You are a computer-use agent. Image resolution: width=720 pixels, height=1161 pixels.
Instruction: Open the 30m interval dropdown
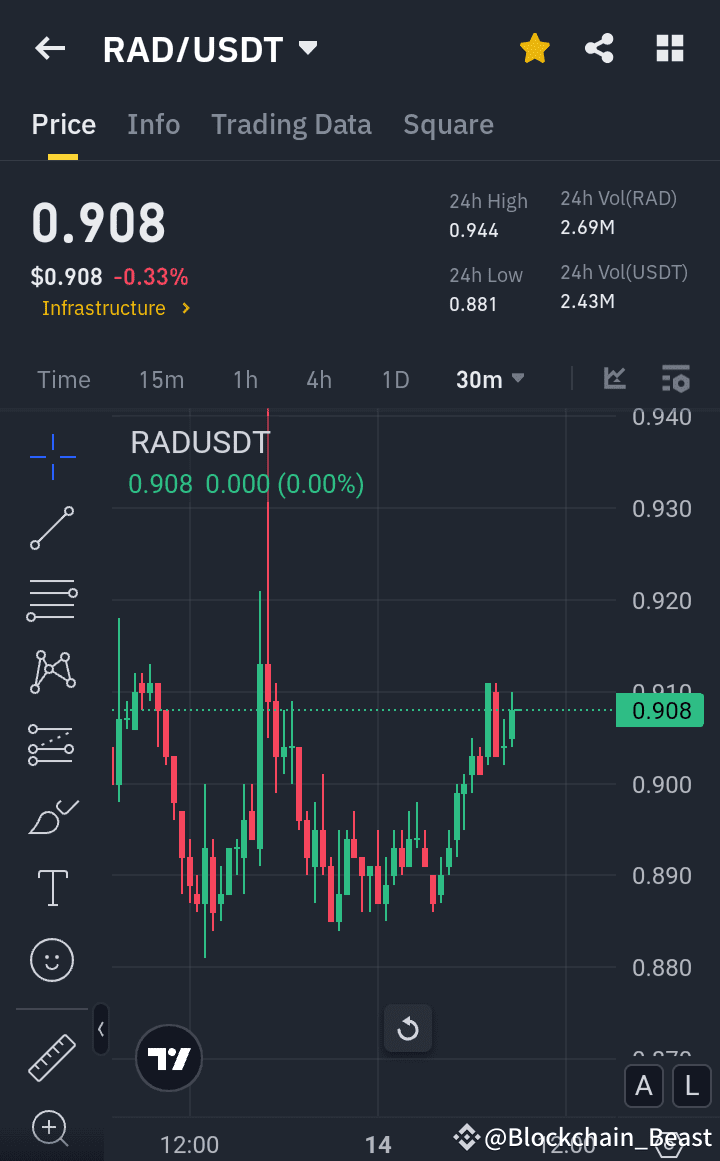click(489, 379)
